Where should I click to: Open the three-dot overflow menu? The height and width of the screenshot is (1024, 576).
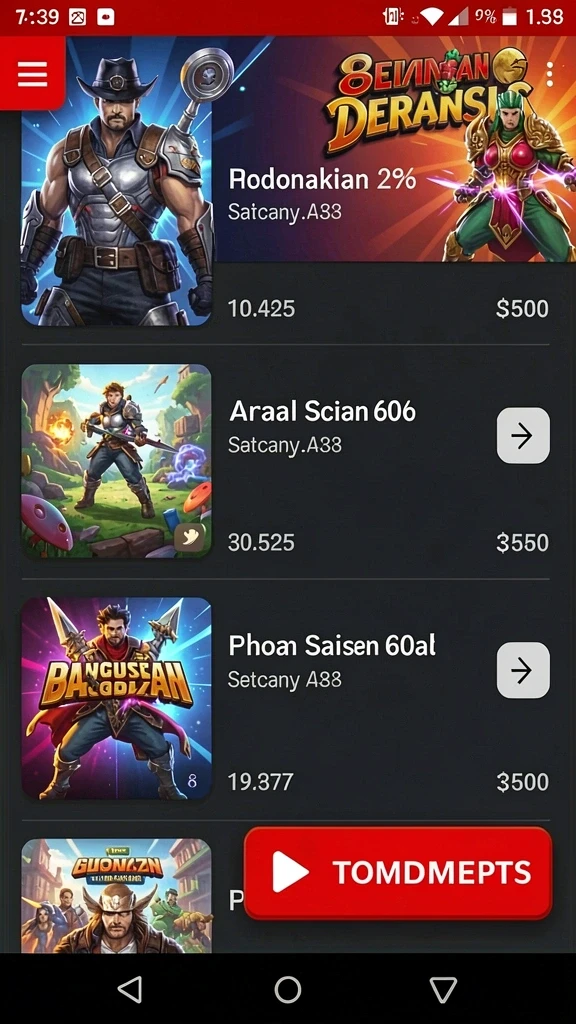[x=550, y=75]
